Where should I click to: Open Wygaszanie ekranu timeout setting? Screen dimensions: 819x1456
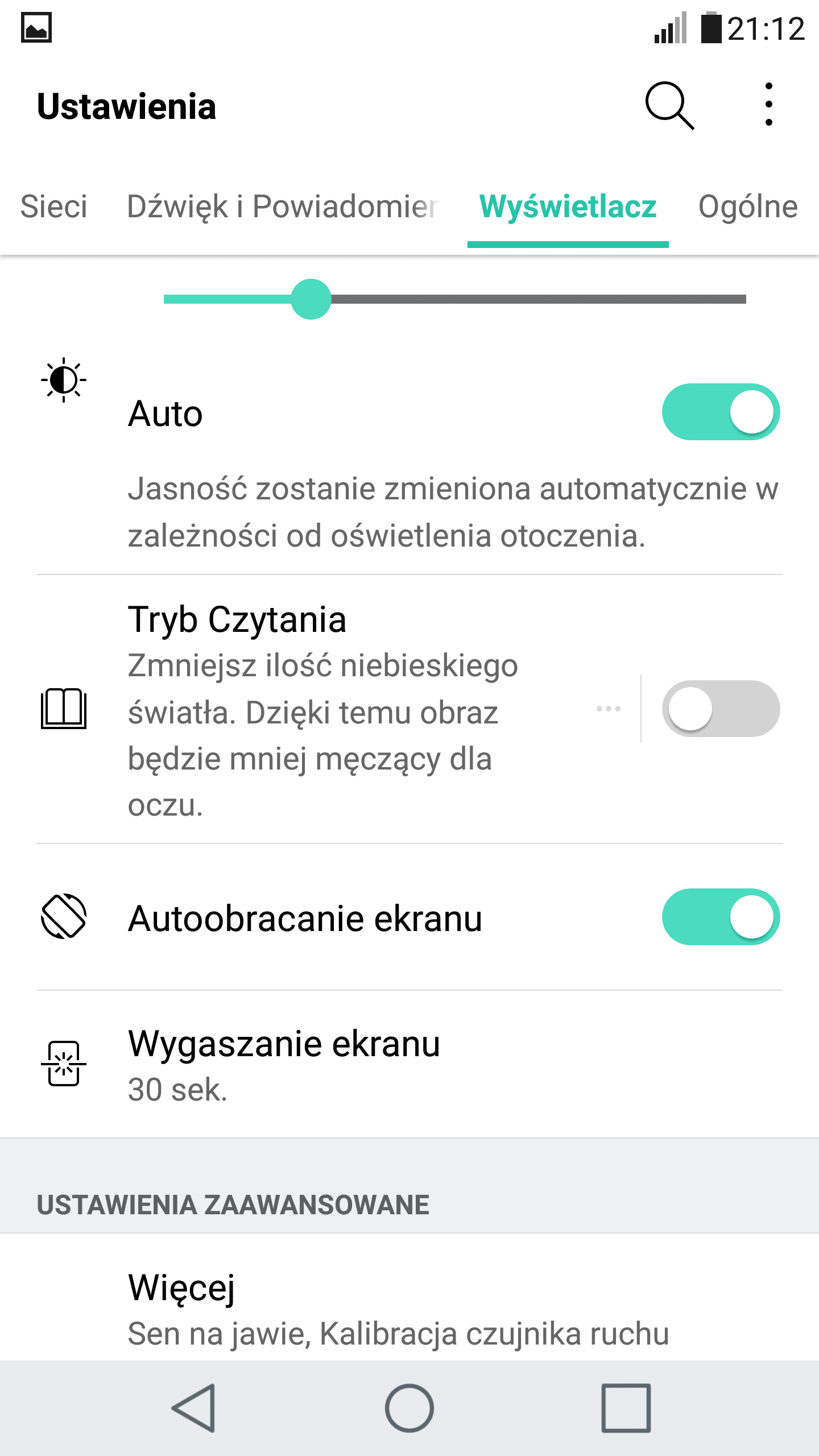[409, 1065]
